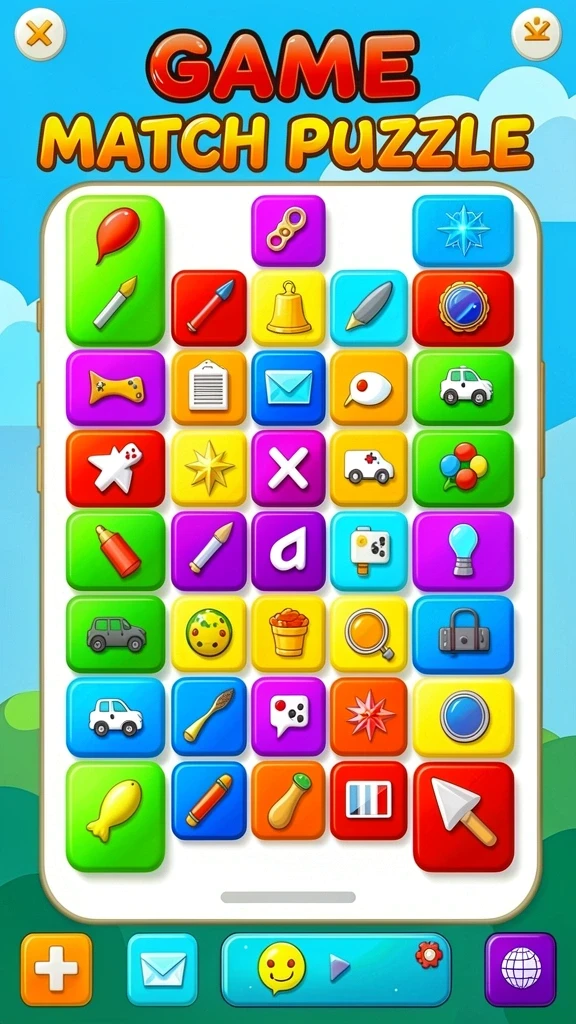Tap the red gear in the bottom bar

(428, 955)
